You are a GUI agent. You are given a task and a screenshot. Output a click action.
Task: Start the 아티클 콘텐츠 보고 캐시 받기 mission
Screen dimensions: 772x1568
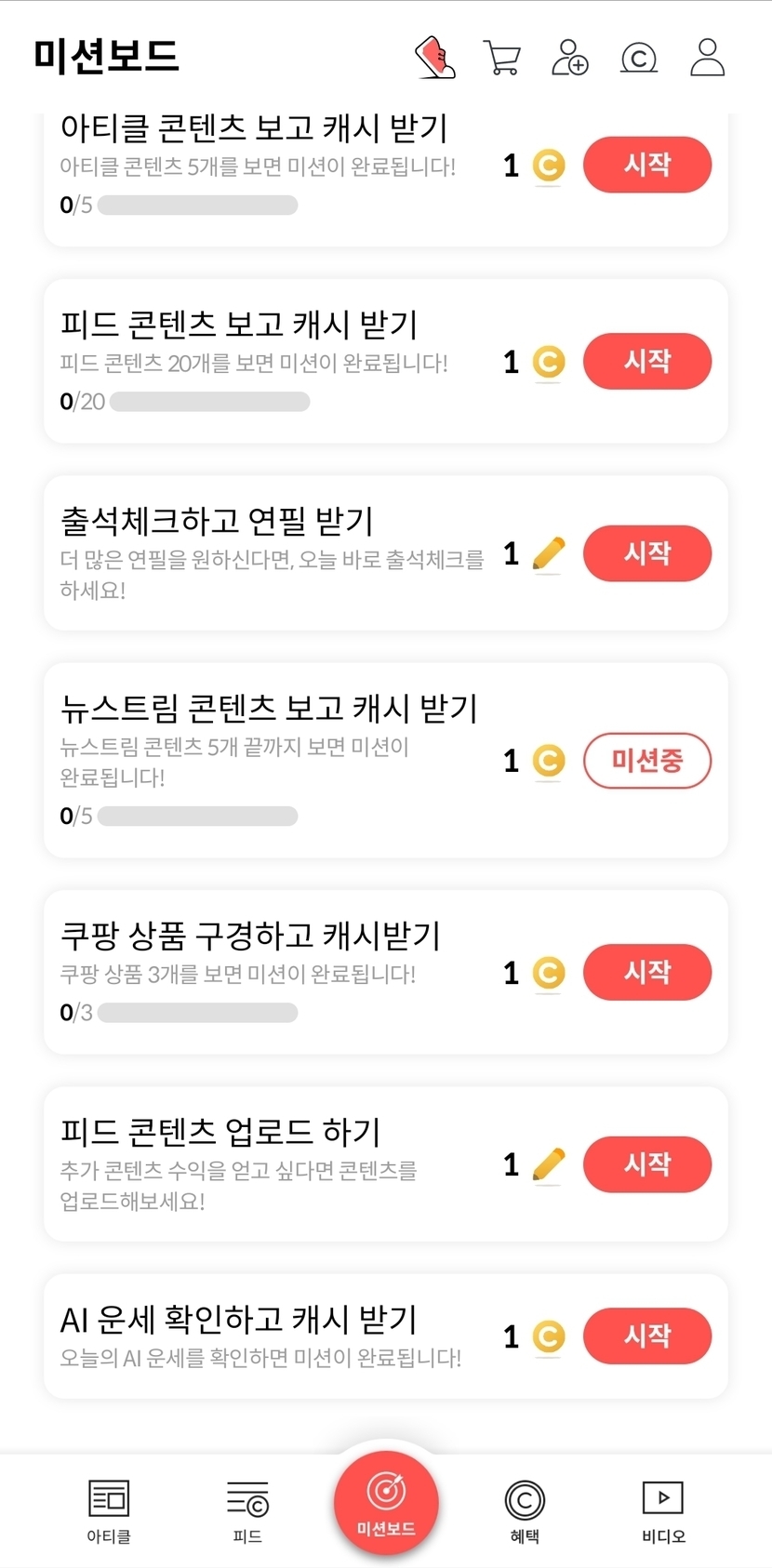pyautogui.click(x=646, y=166)
